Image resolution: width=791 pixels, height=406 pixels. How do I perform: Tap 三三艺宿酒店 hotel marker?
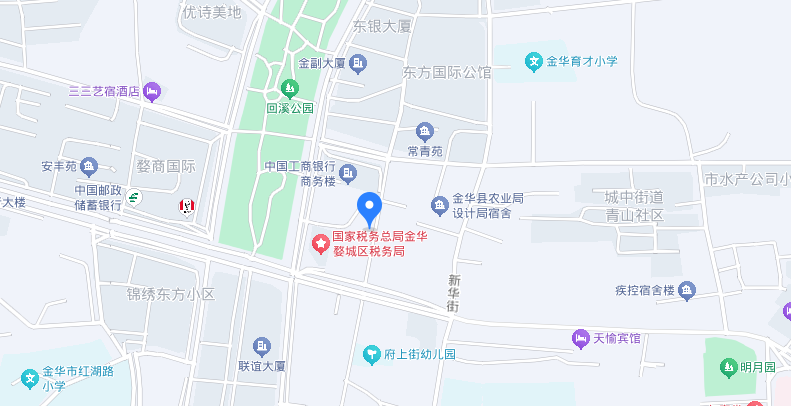pos(152,92)
